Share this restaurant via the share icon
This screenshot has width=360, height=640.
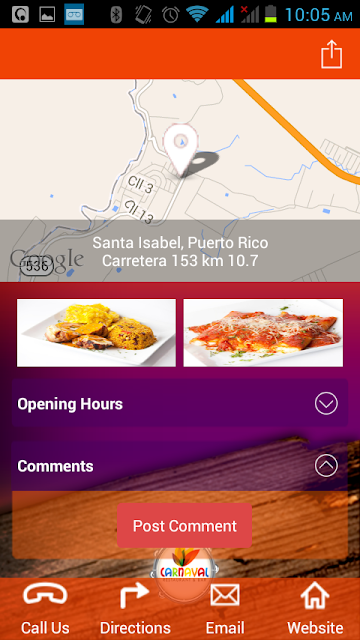331,54
